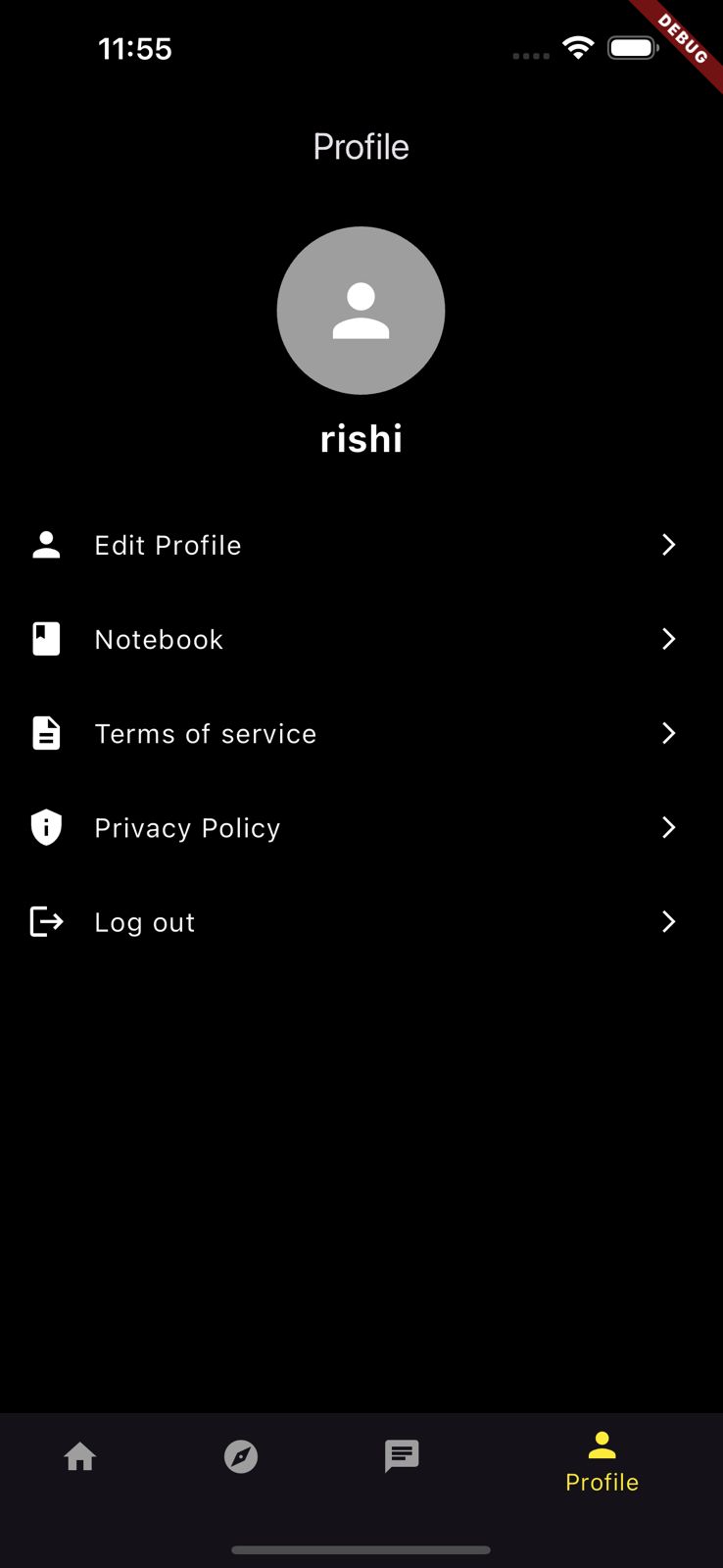The width and height of the screenshot is (723, 1568).
Task: Tap the profile avatar picture
Action: (x=361, y=311)
